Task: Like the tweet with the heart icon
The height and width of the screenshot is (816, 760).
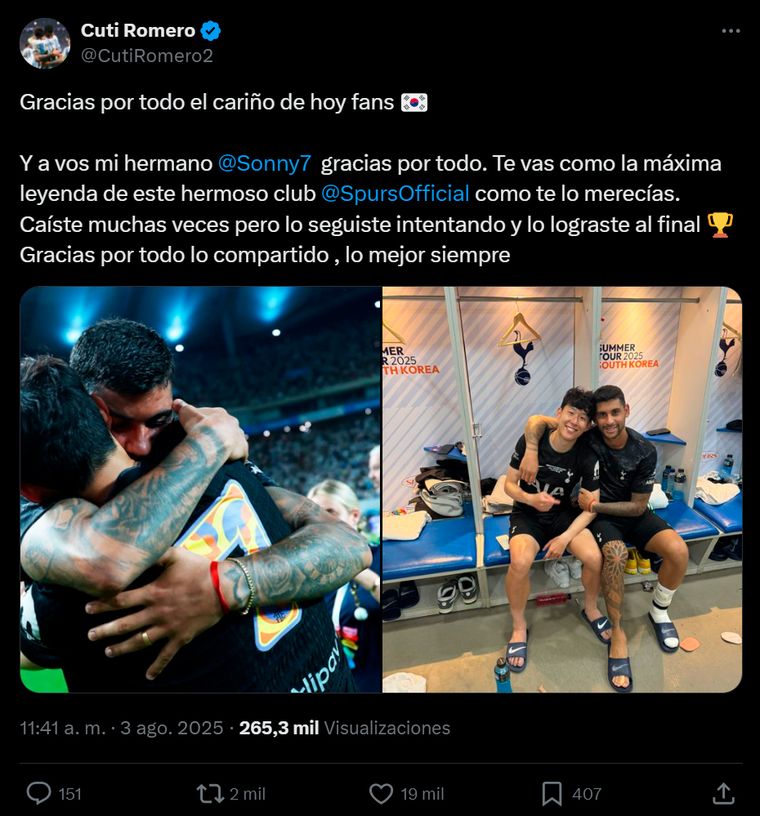Action: coord(381,793)
